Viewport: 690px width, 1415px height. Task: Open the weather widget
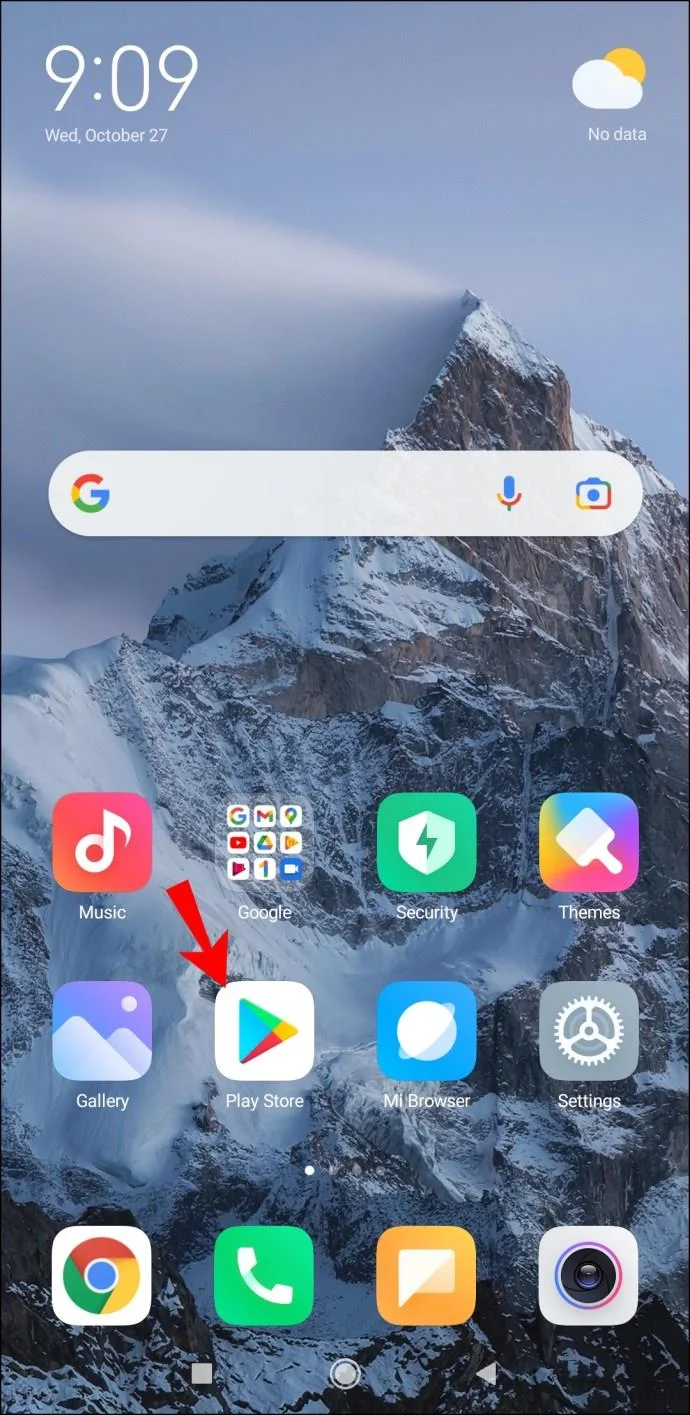610,92
